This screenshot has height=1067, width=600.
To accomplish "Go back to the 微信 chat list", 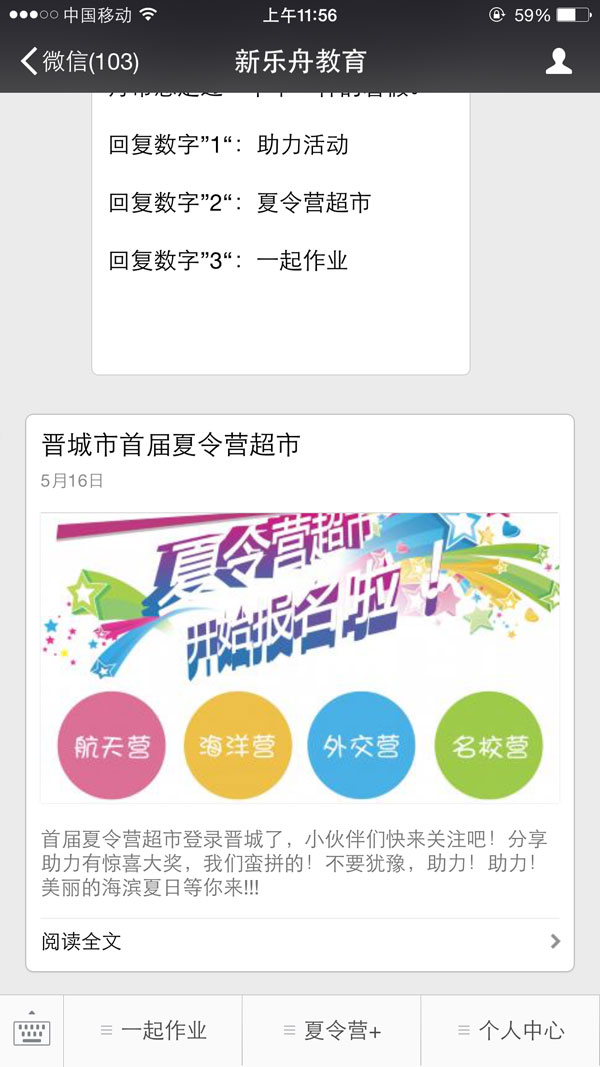I will [78, 62].
